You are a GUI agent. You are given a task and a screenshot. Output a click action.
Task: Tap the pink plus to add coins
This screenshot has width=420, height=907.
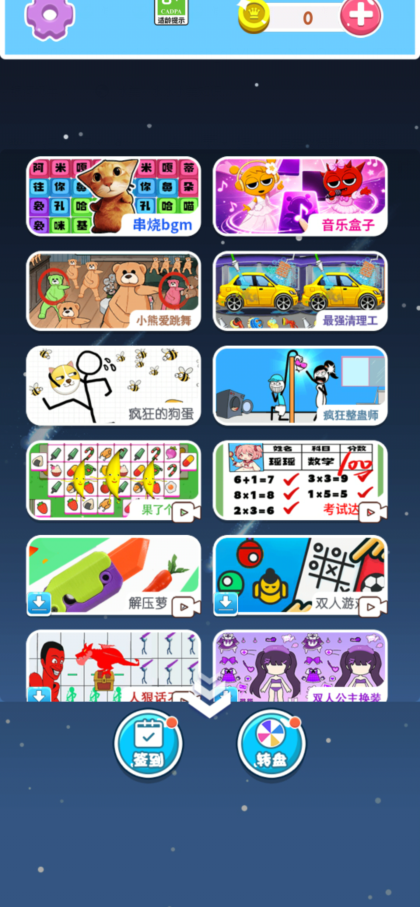click(x=361, y=16)
